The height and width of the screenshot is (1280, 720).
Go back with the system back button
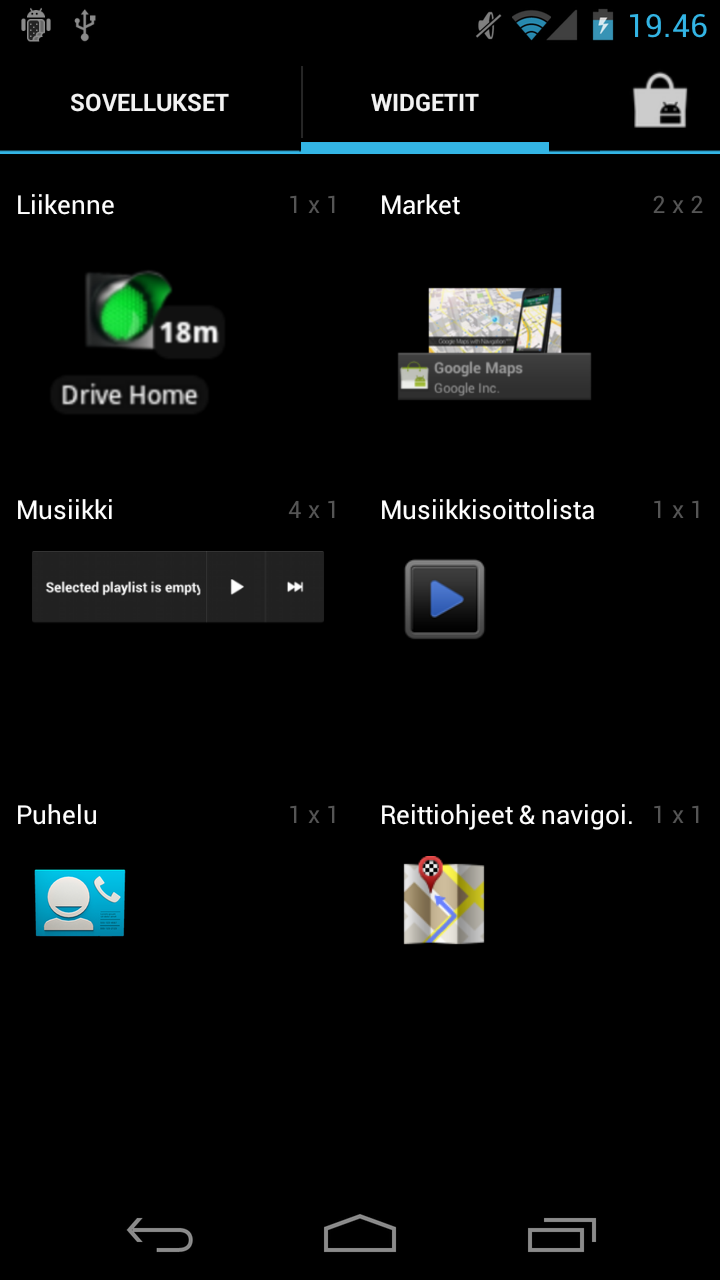pyautogui.click(x=160, y=1234)
